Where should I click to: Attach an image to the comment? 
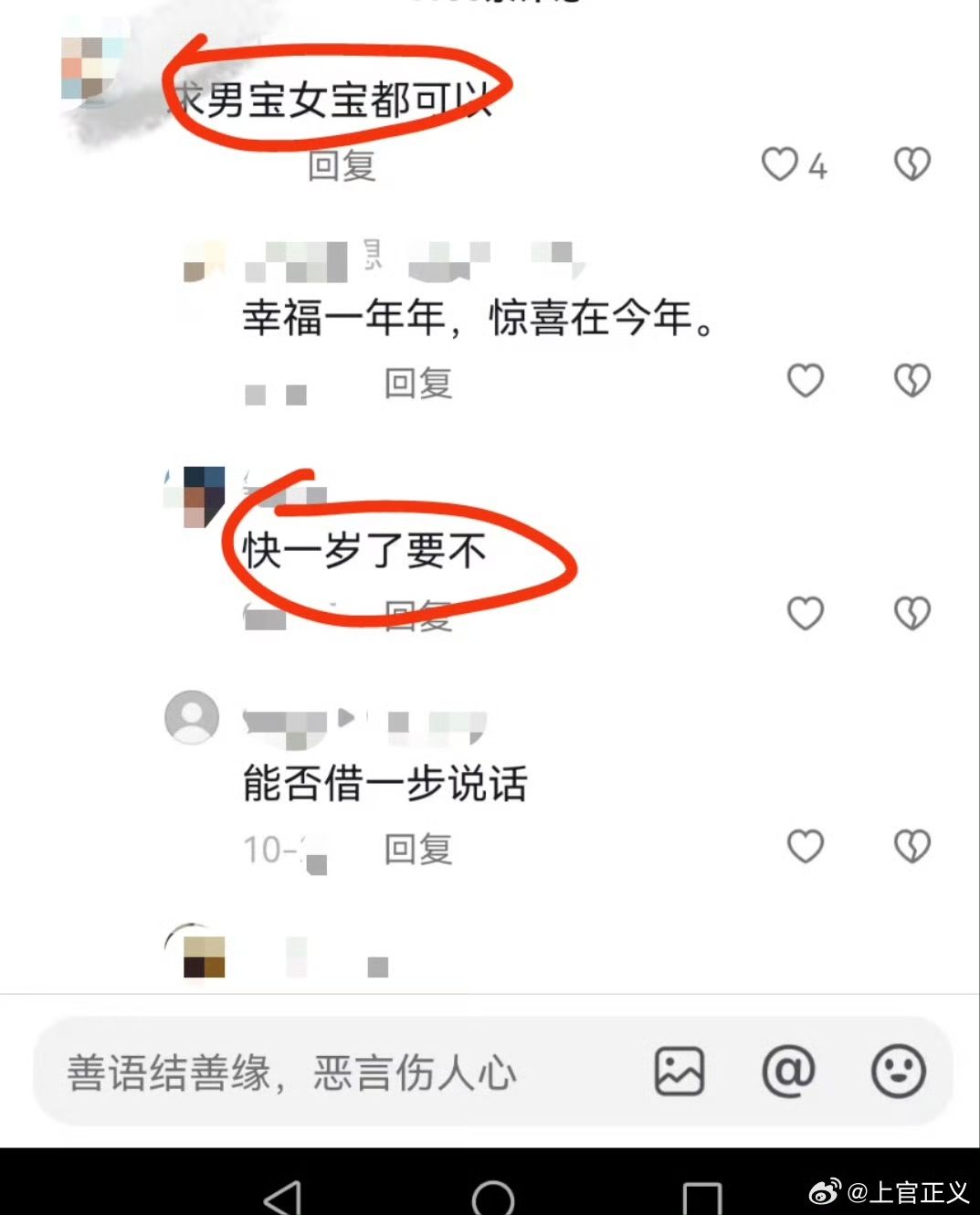pos(680,1072)
